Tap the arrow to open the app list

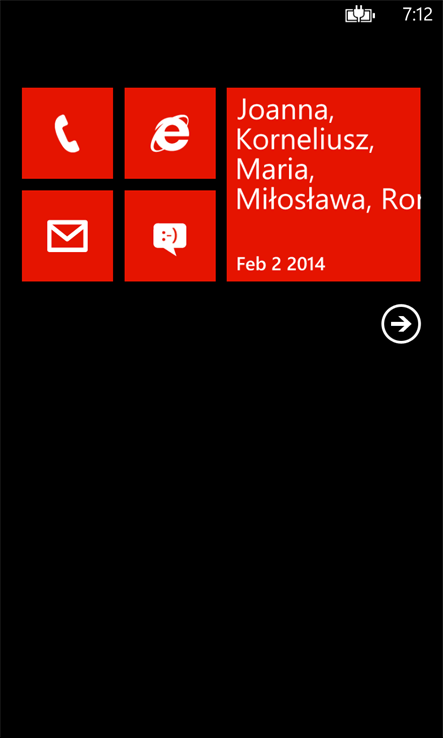point(401,324)
